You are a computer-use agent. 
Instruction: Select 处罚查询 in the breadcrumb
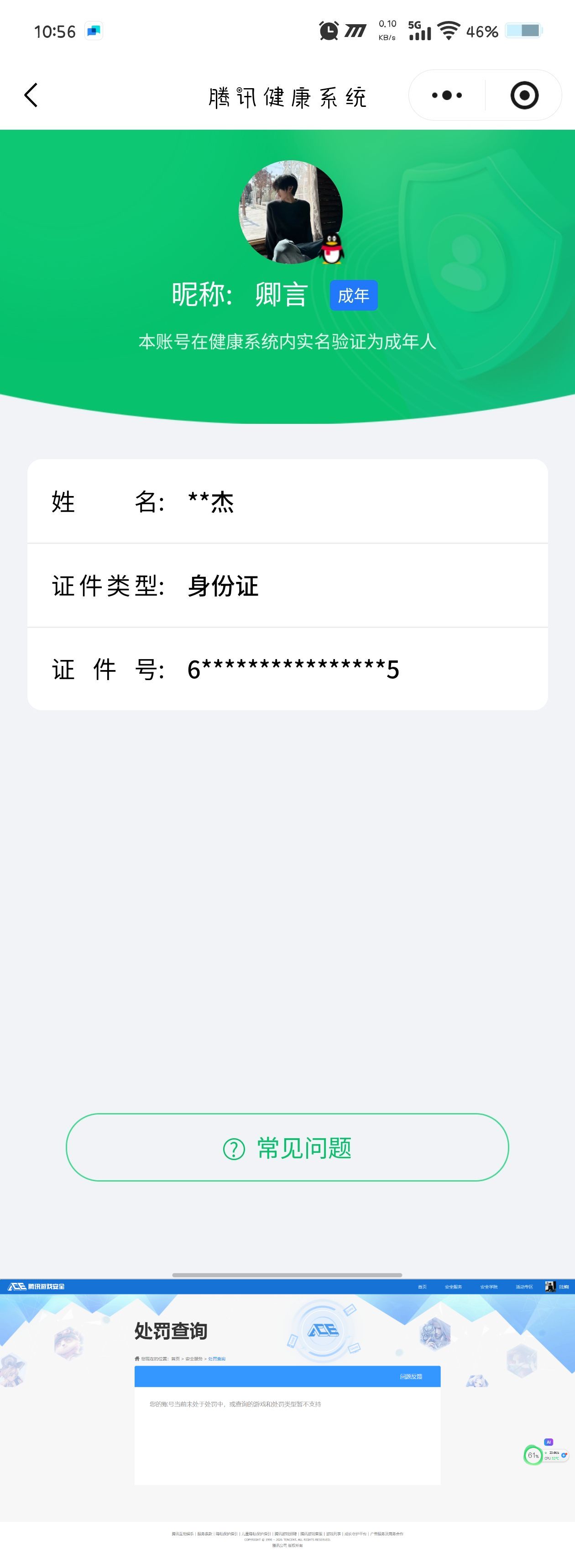[217, 1358]
